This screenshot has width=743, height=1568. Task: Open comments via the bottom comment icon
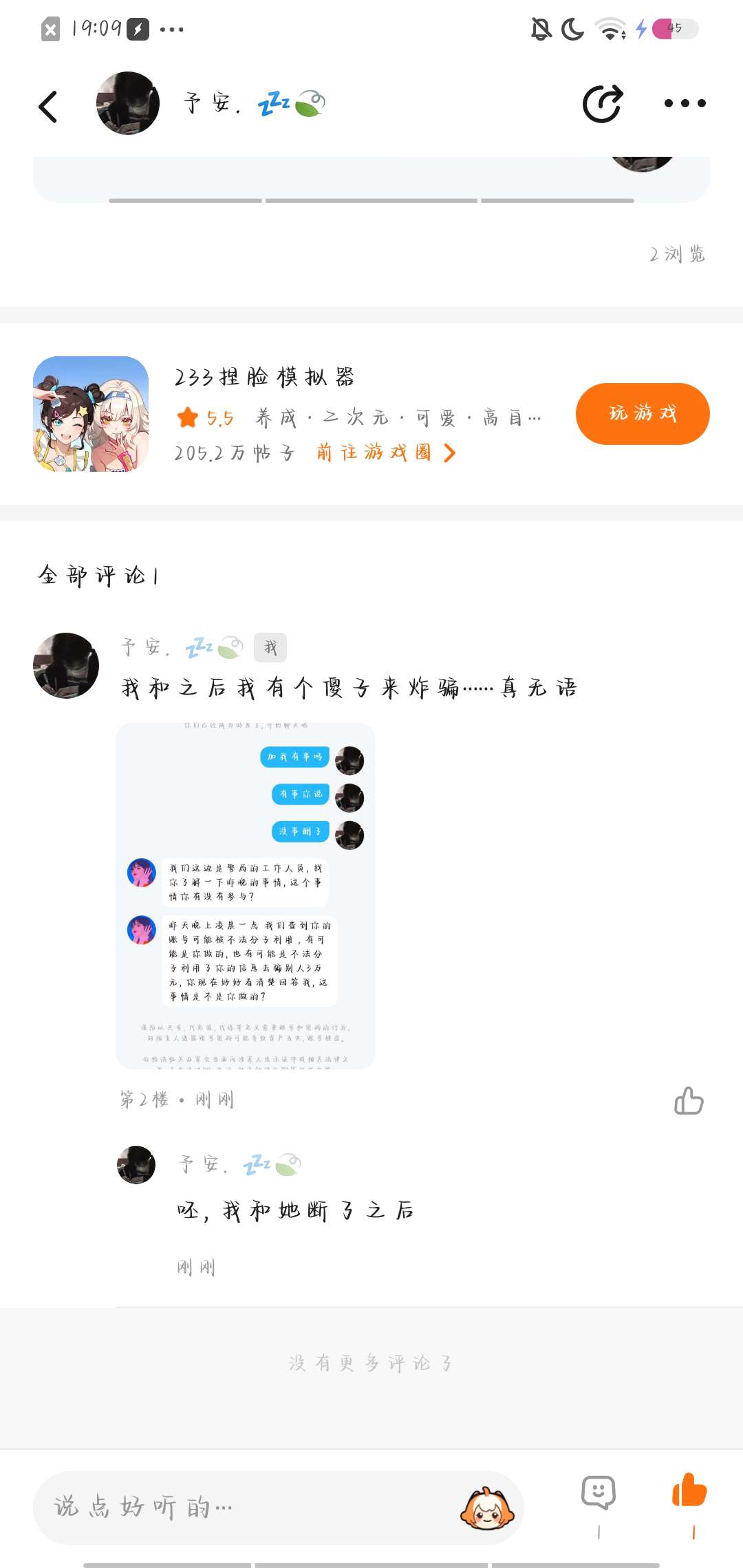598,1492
